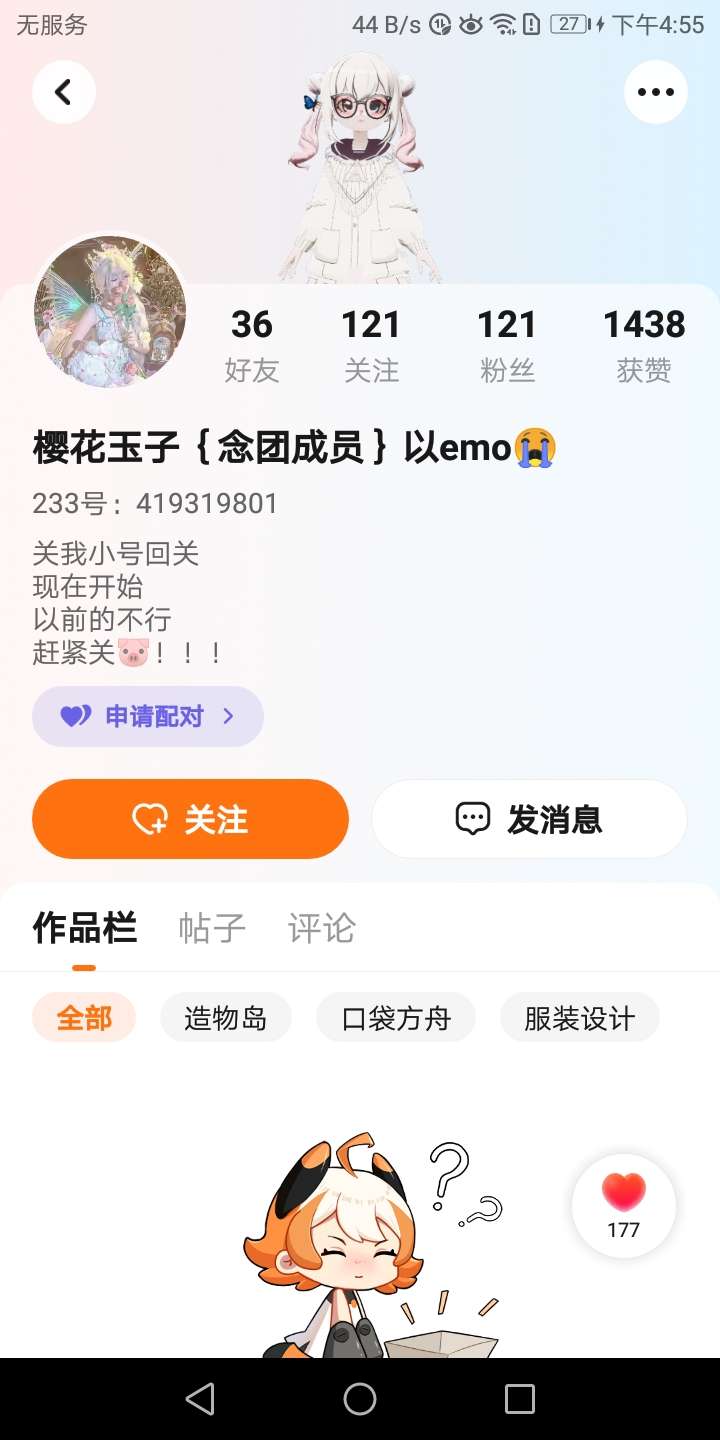This screenshot has width=720, height=1440.
Task: Select the 全部 filter chip
Action: (84, 1018)
